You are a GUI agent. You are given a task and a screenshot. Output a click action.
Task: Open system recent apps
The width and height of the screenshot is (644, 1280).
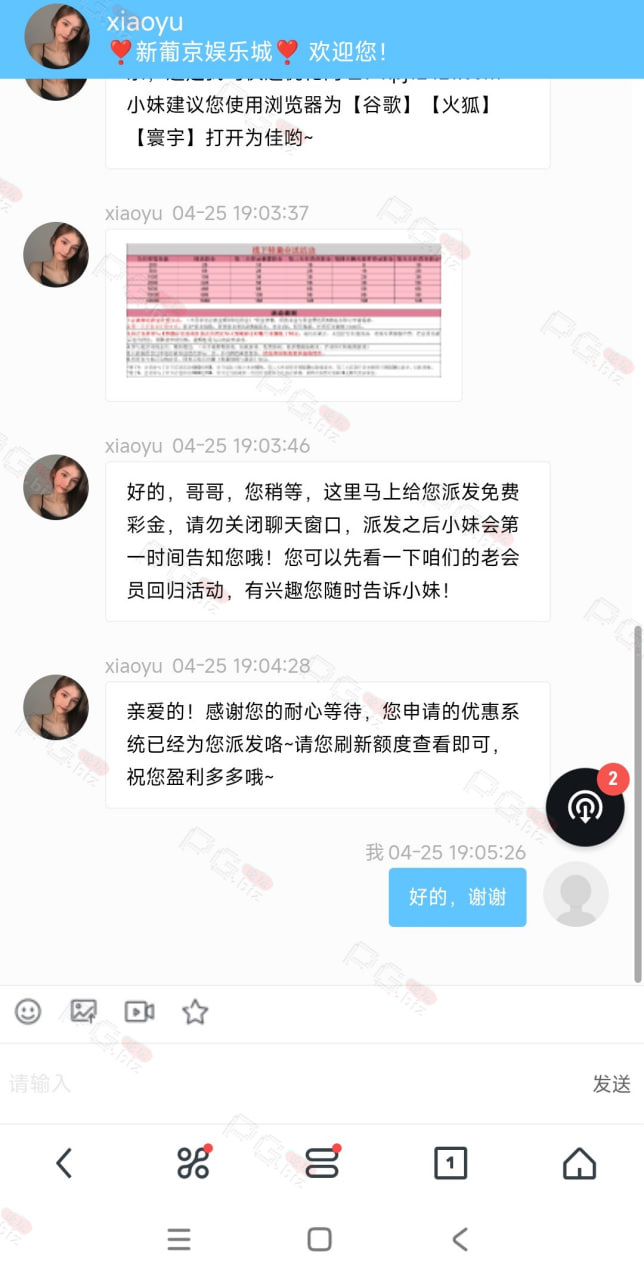pyautogui.click(x=179, y=1240)
